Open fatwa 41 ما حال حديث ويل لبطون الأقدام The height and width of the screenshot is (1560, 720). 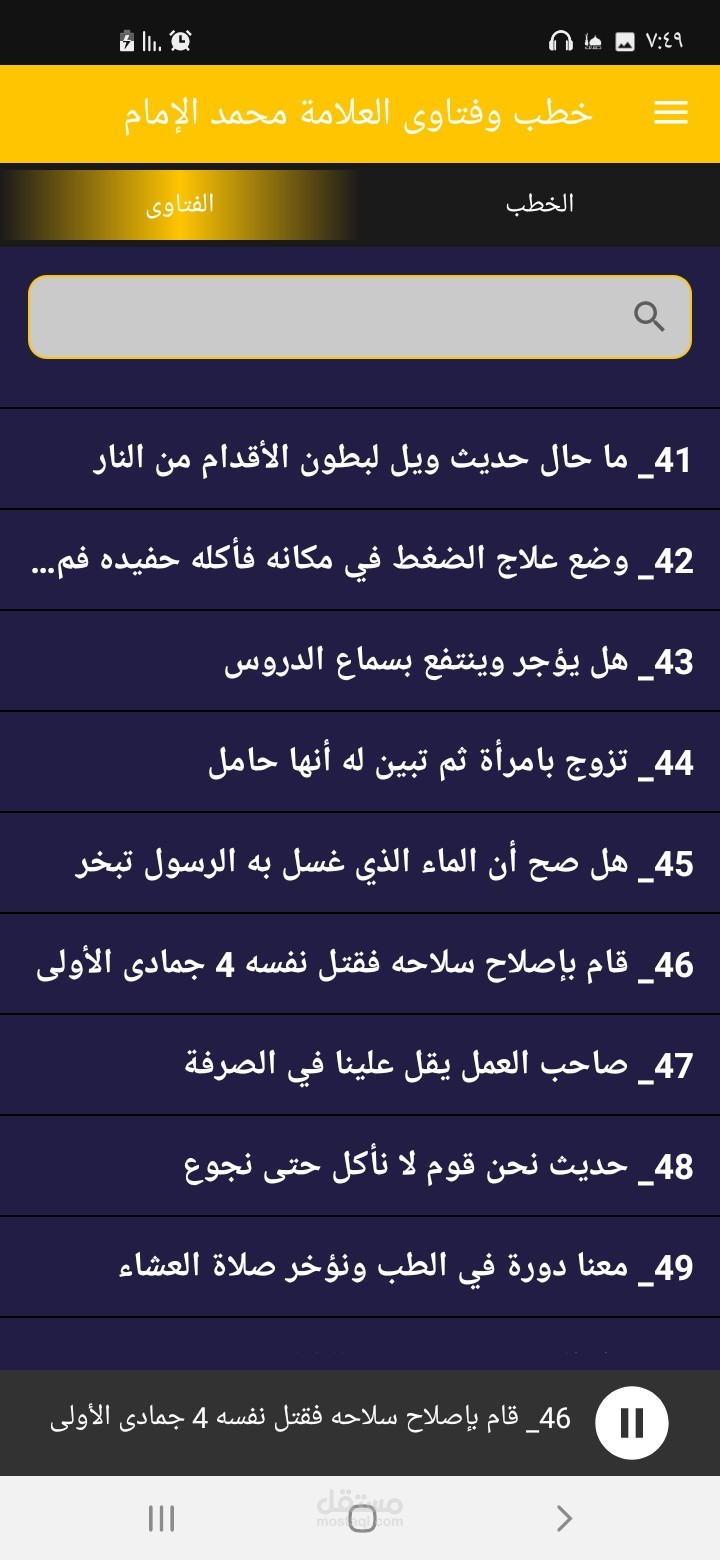360,460
